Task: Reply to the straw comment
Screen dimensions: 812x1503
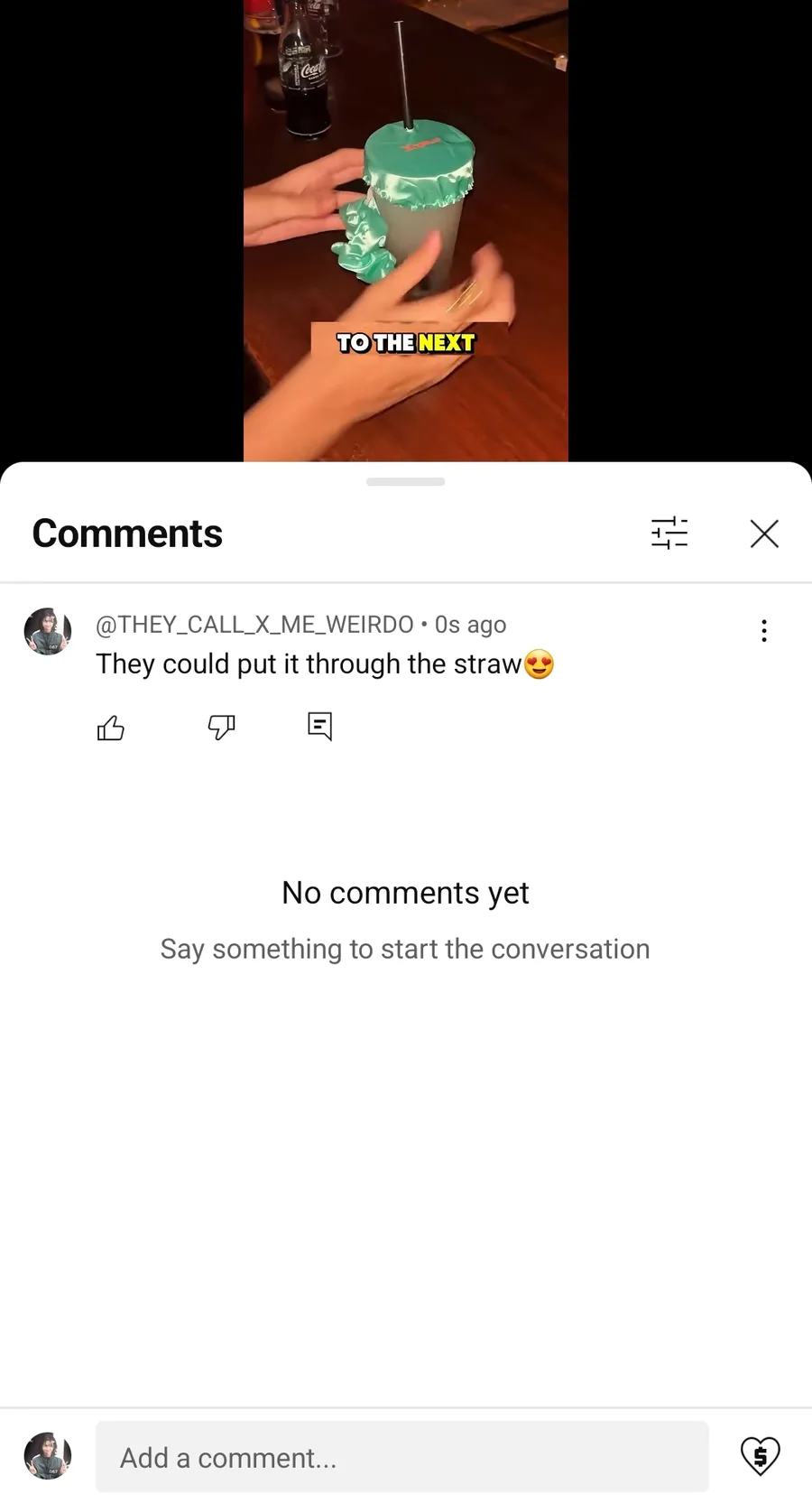Action: point(320,727)
